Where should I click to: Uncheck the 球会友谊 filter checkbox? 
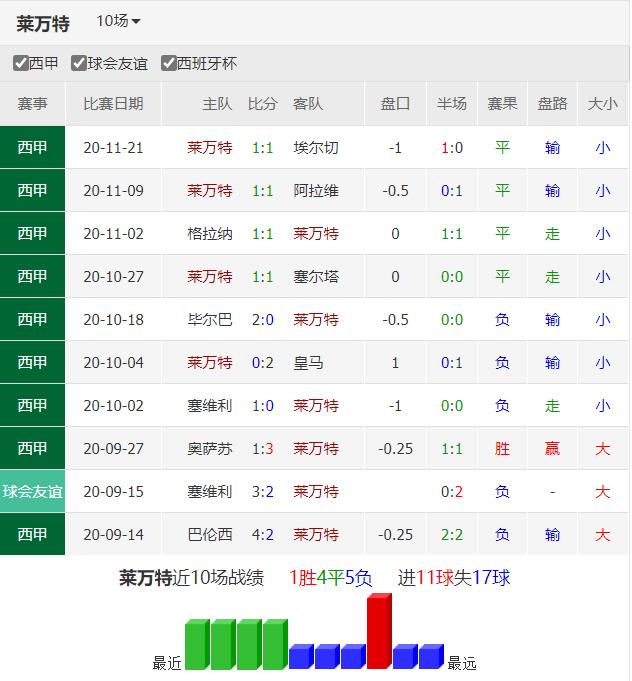(80, 63)
